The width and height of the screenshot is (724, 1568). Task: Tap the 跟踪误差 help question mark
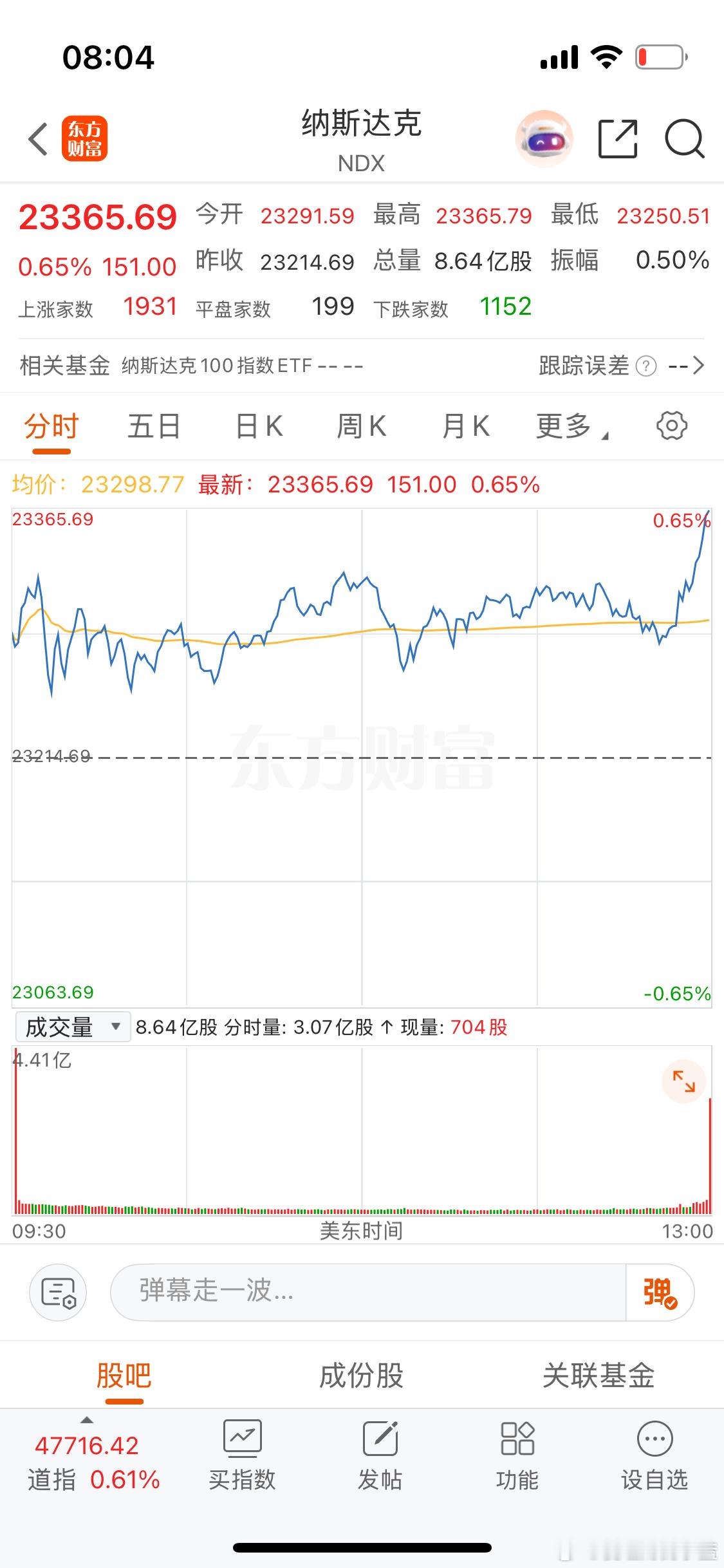pyautogui.click(x=647, y=366)
